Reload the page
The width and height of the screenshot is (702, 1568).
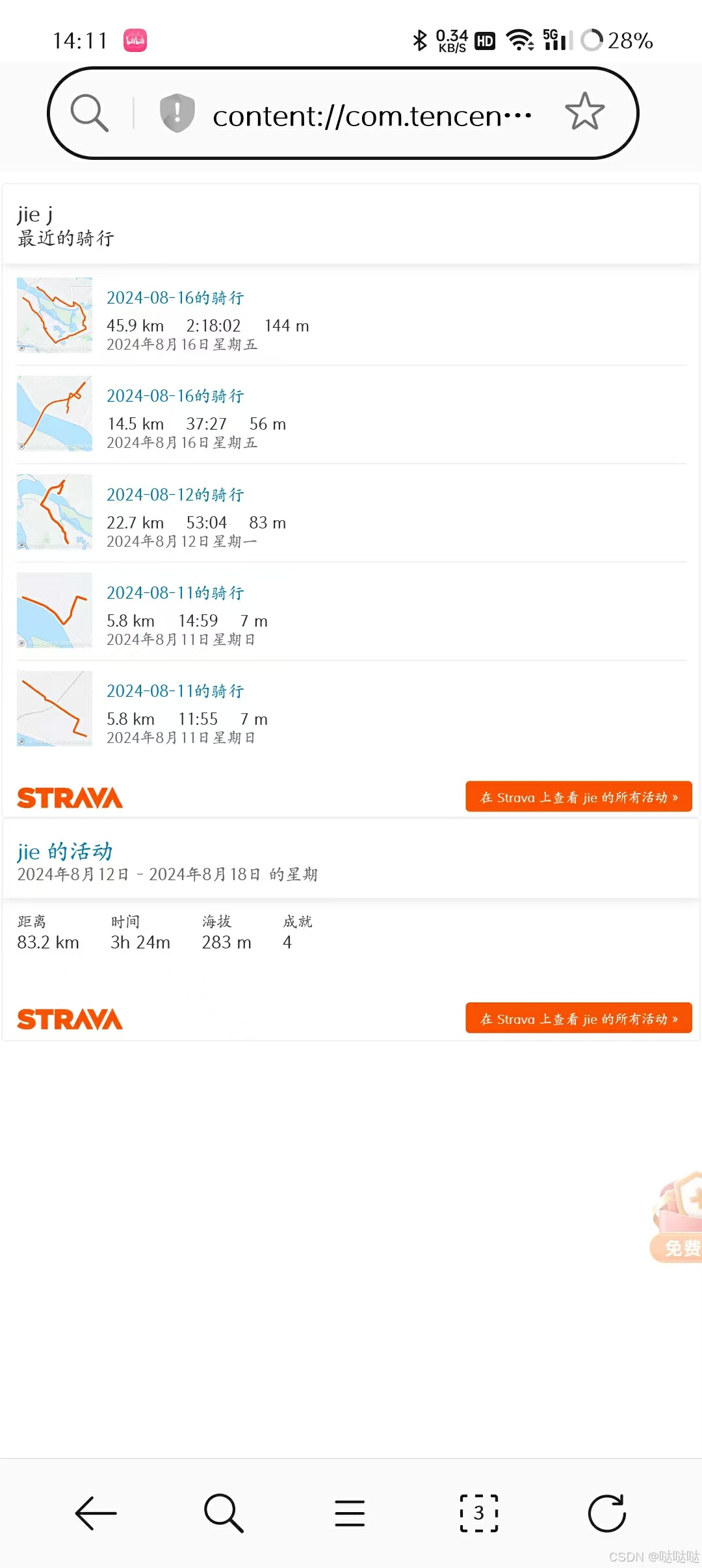606,1513
